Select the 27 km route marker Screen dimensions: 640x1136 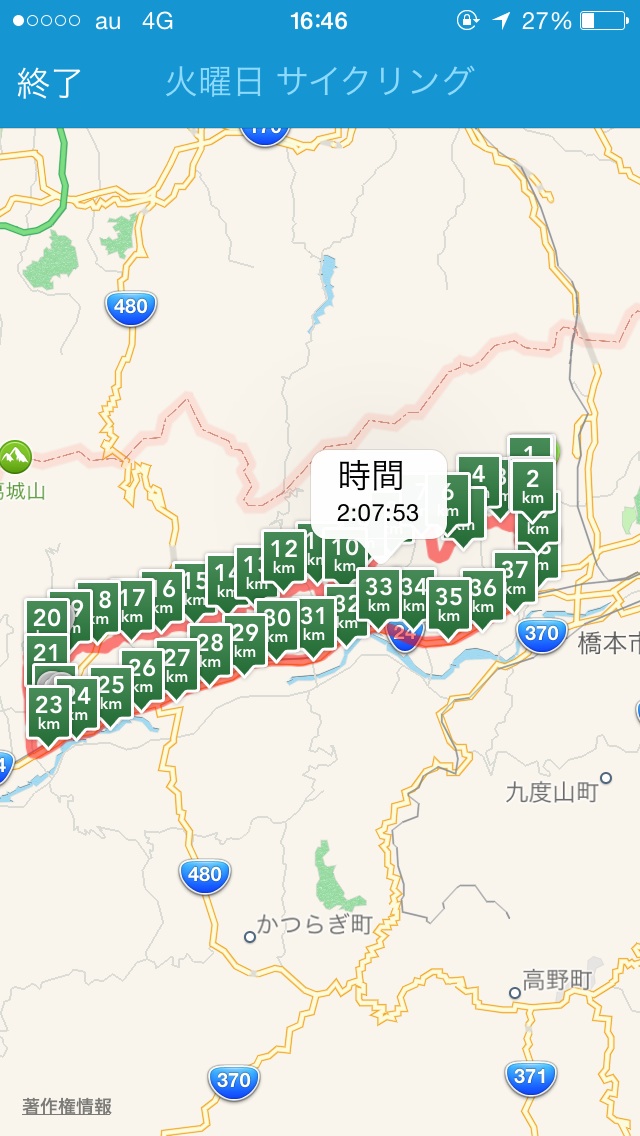point(178,665)
